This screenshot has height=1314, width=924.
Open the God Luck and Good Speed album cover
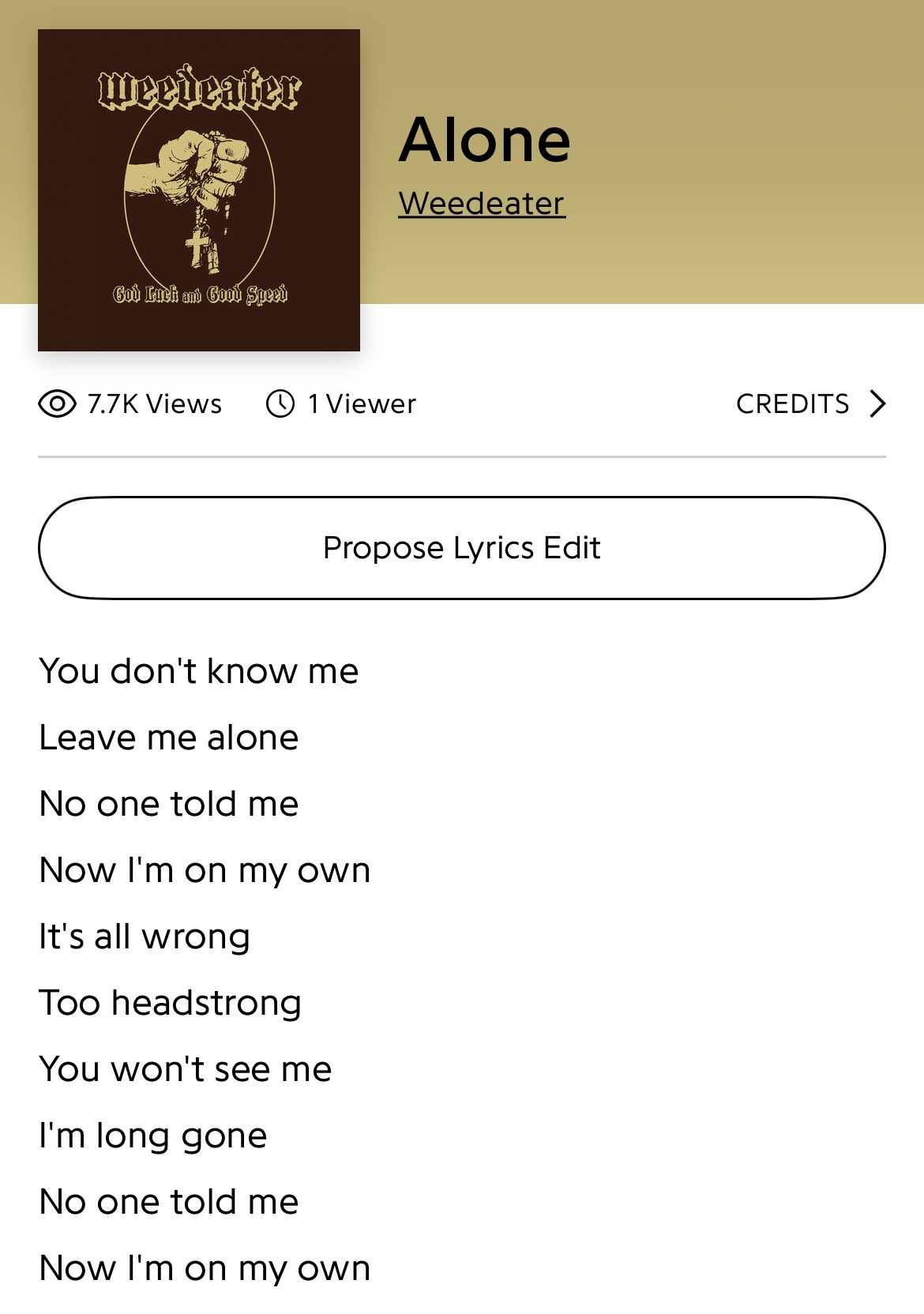(x=199, y=190)
